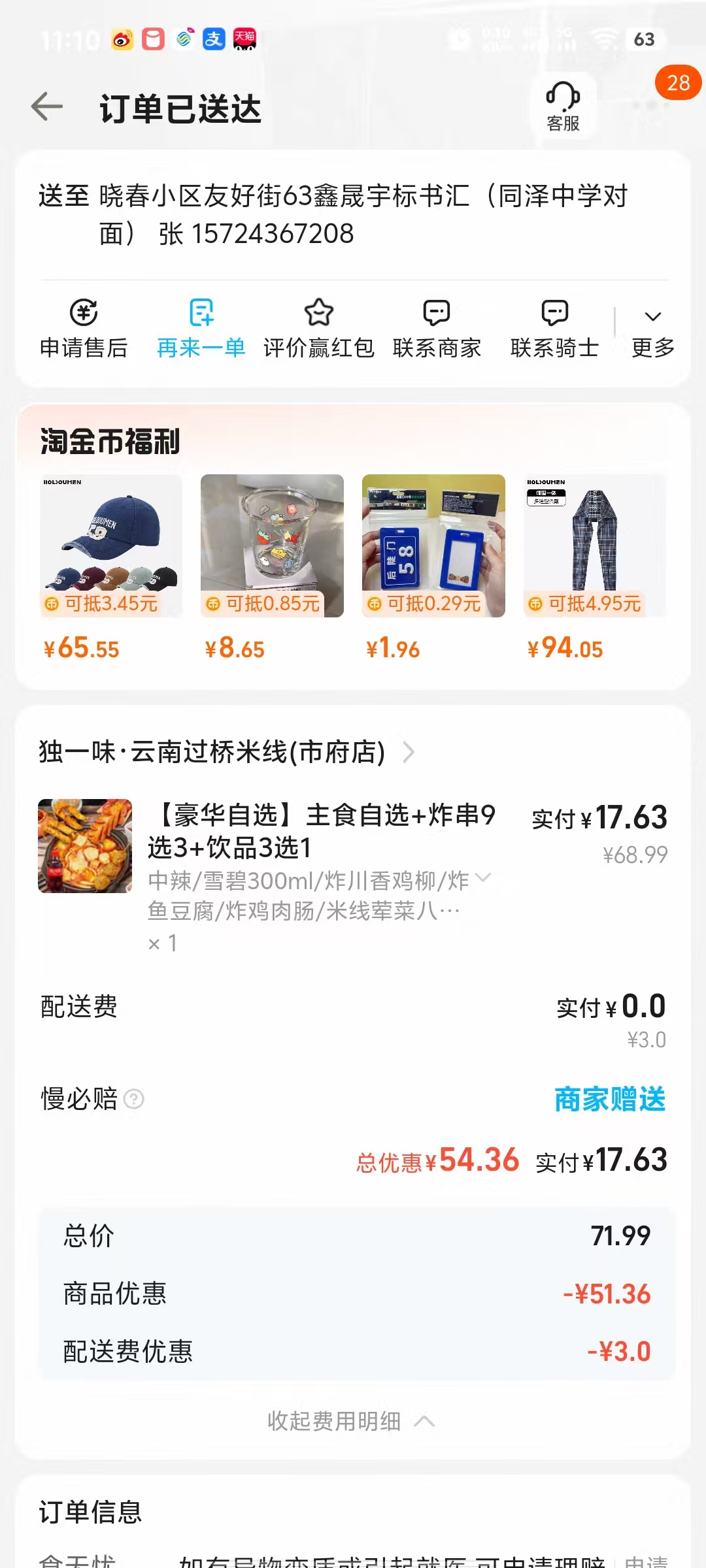
Task: View the badge holder product at ¥1.96
Action: [433, 546]
